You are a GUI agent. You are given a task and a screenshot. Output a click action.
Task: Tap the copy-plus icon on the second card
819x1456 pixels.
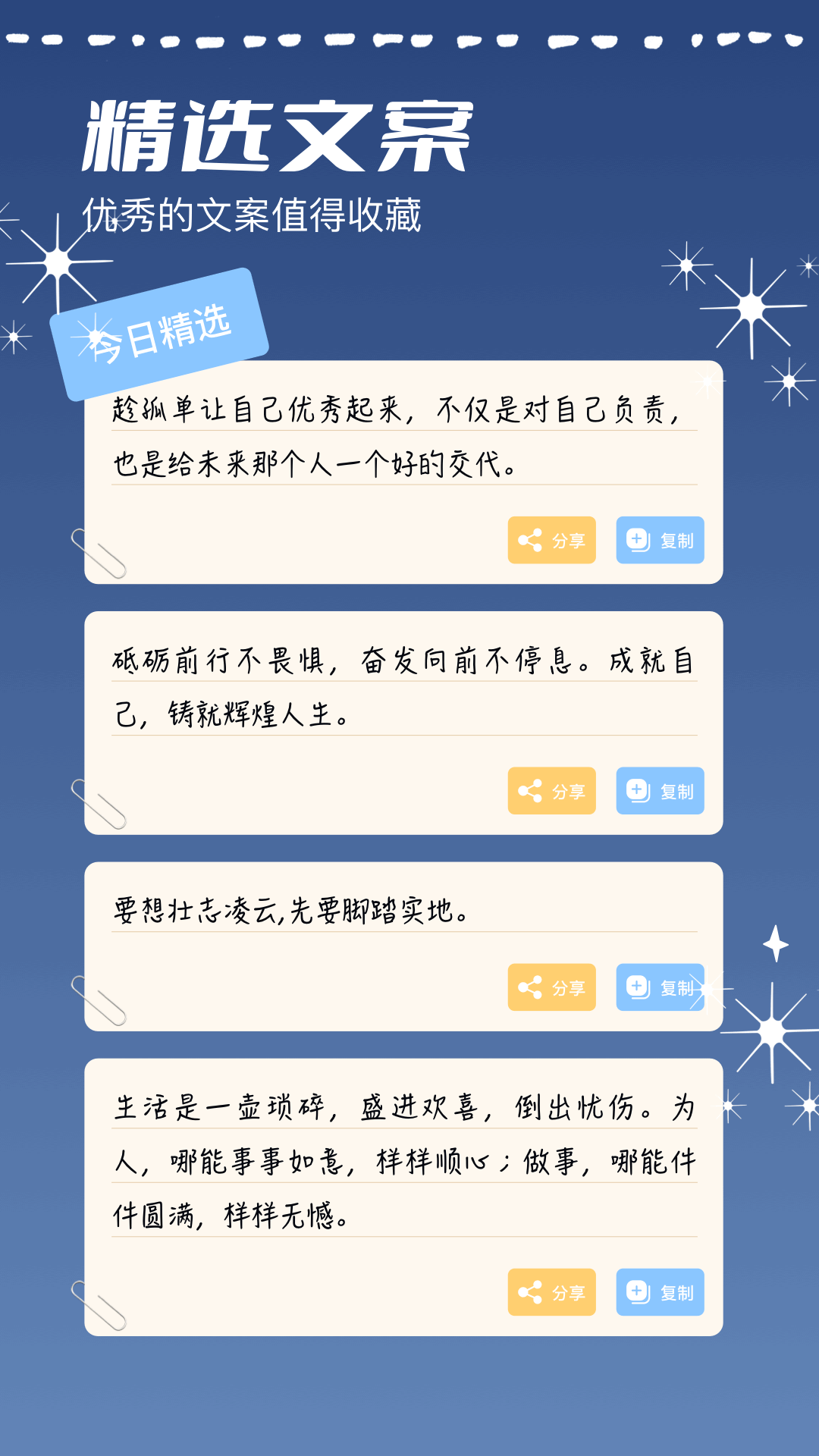[x=637, y=791]
